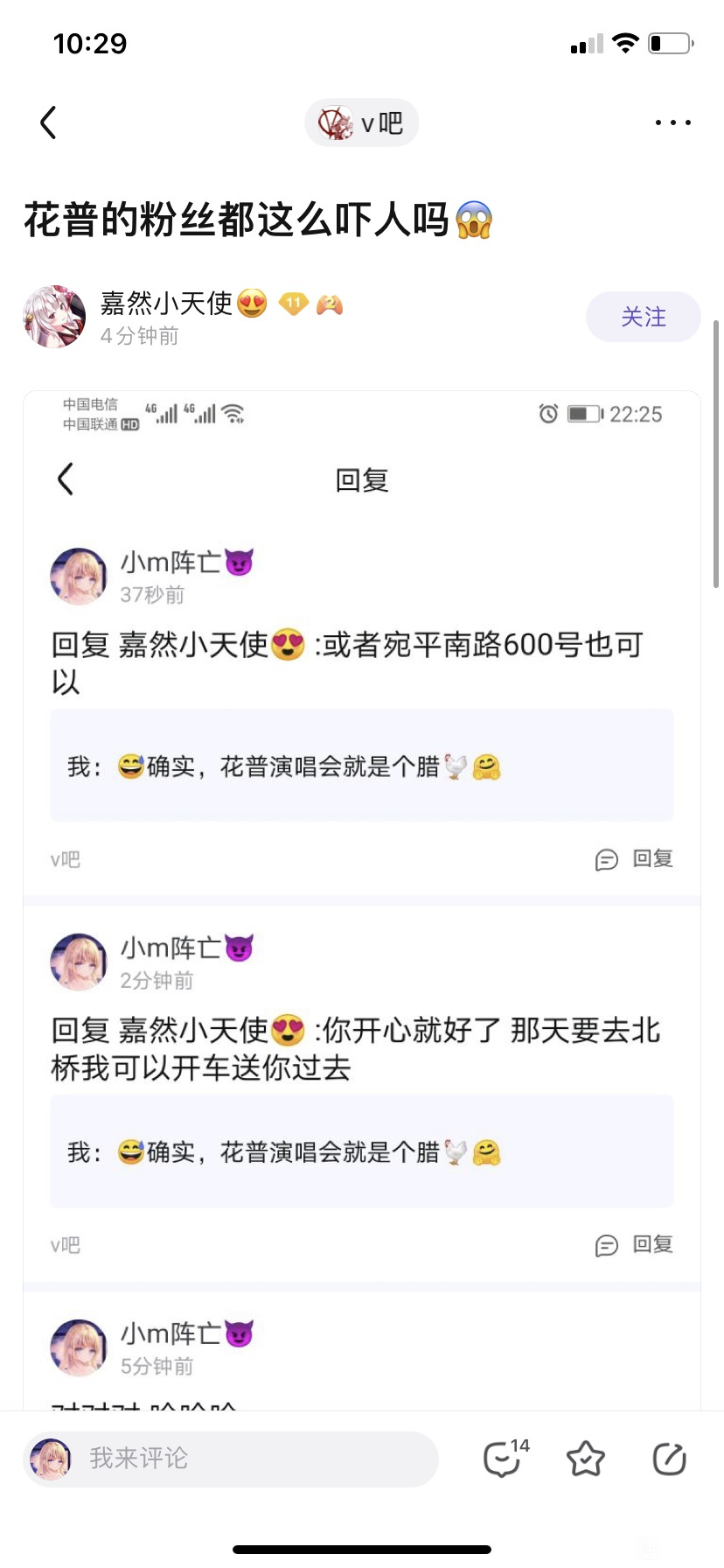724x1568 pixels.
Task: Follow 嘉然小天使 with the 关注 button
Action: click(643, 317)
